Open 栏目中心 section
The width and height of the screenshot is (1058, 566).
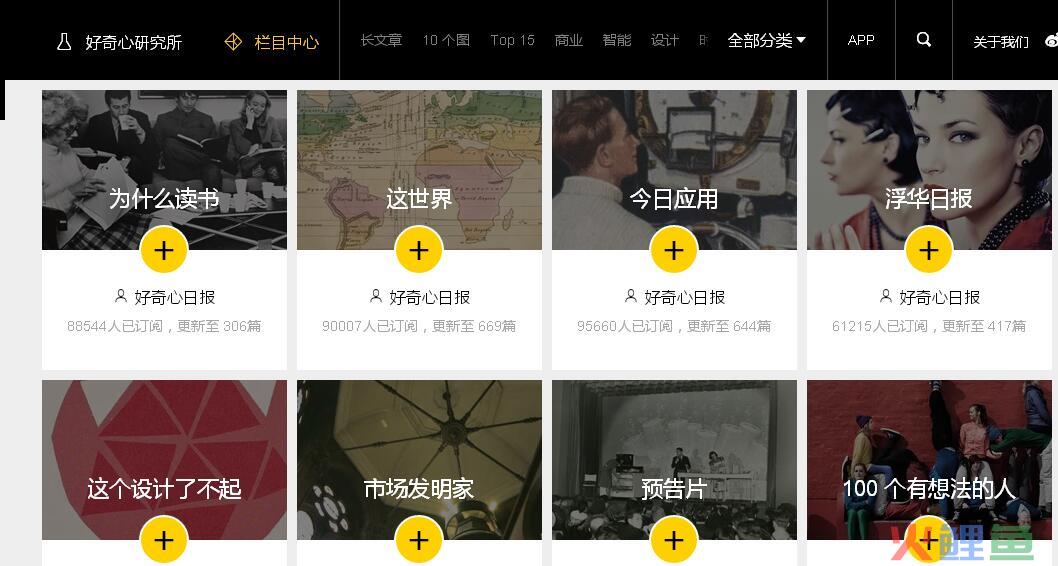273,42
